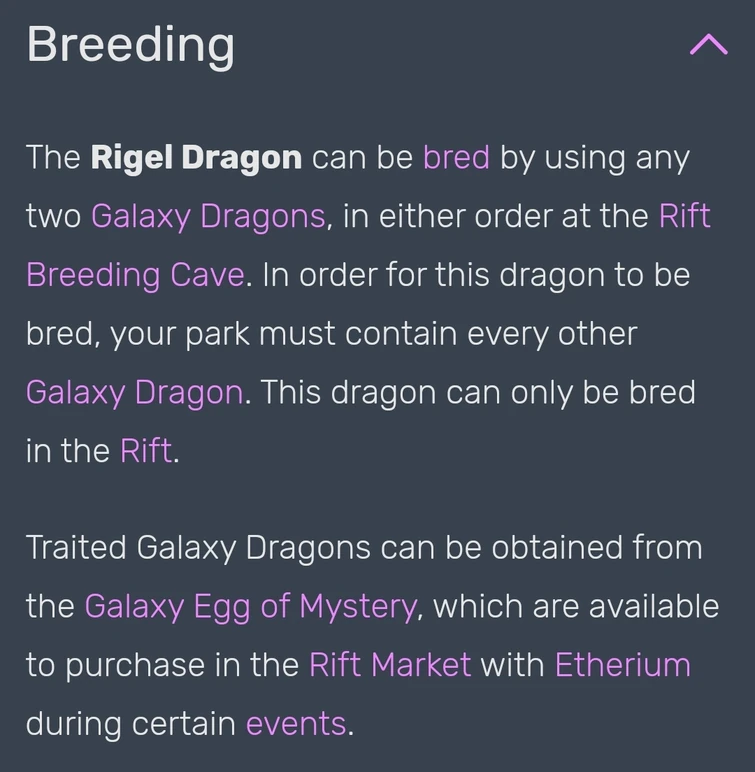Go to the 'Rift Market' link
Screen dimensions: 755x772
[390, 665]
